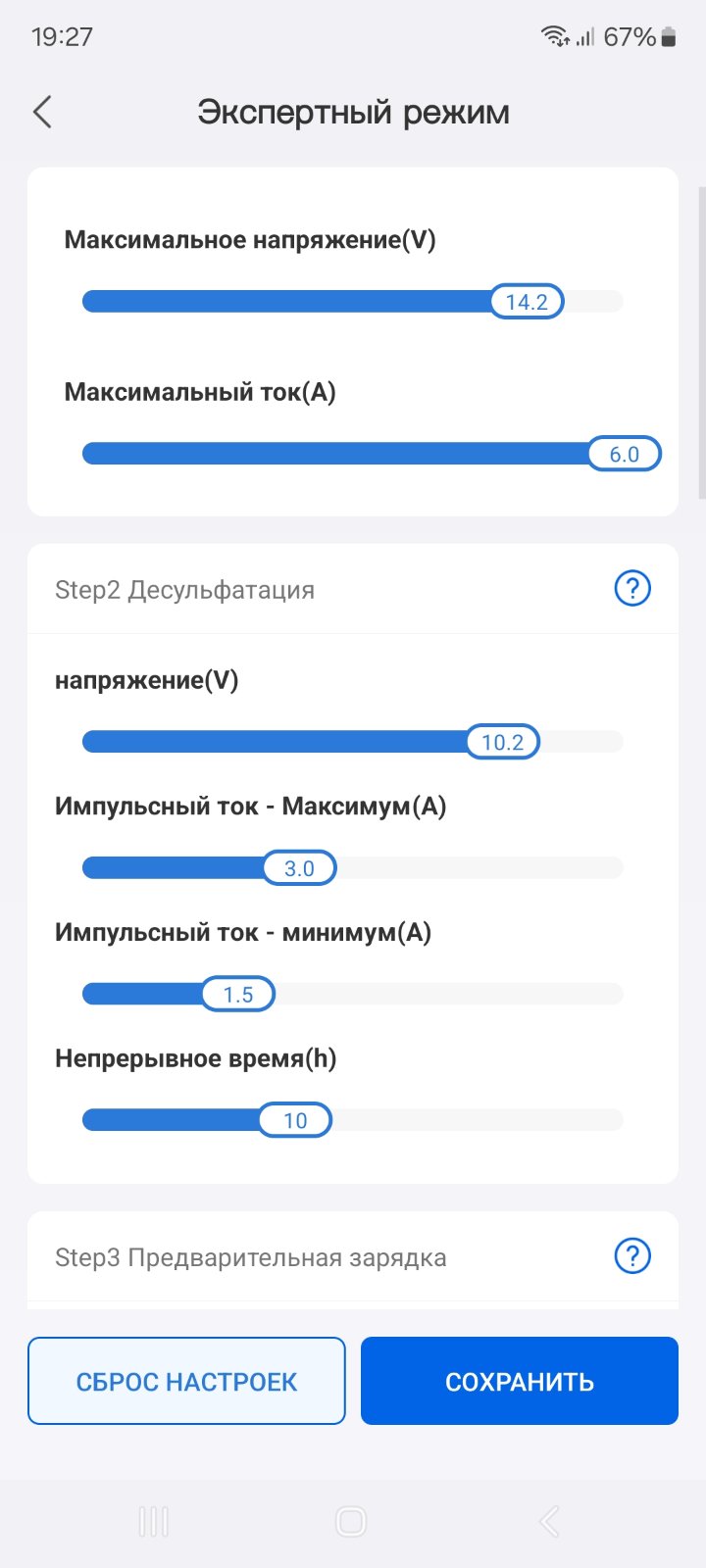Tap the СБРОС НАСТРОЕК button

186,1381
